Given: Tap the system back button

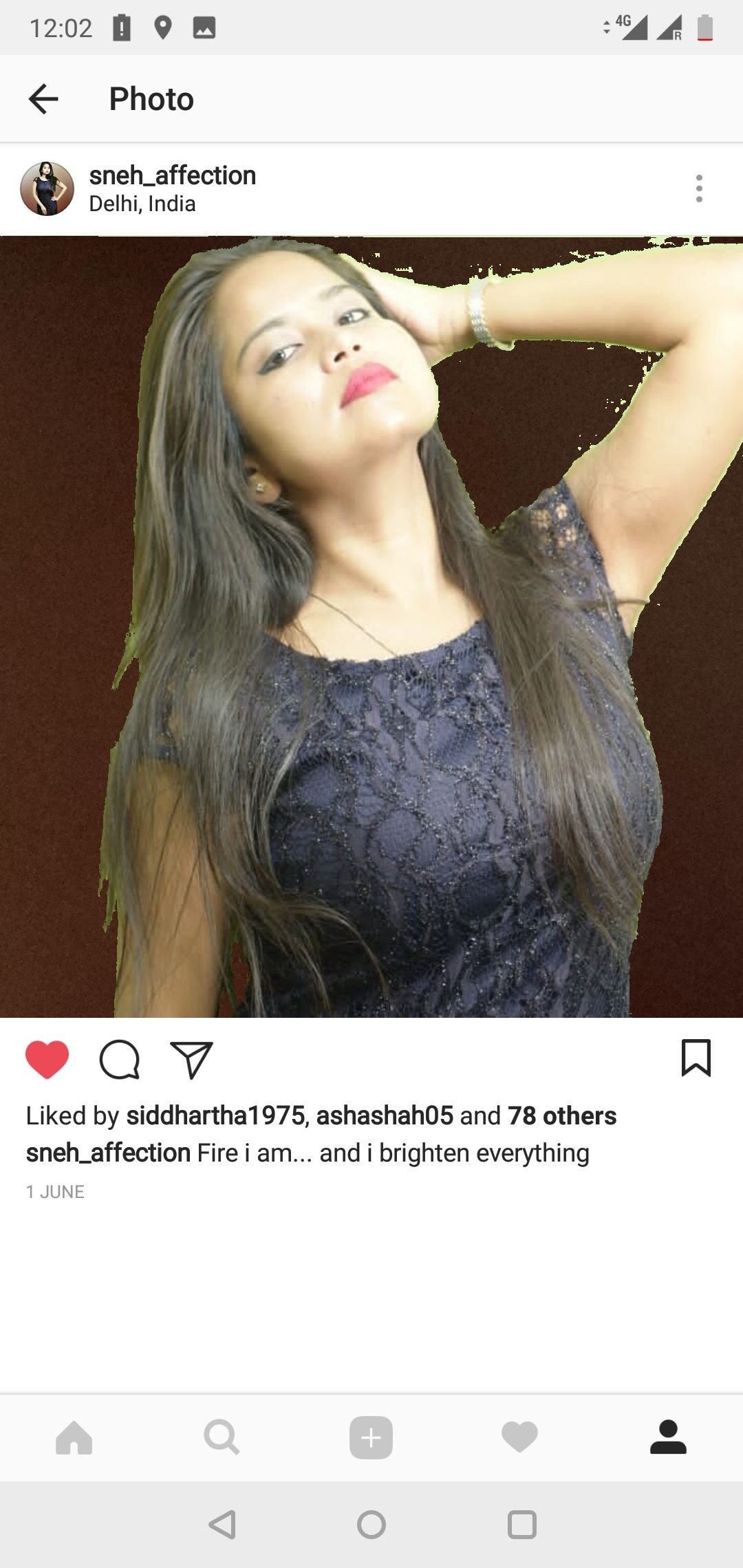Looking at the screenshot, I should point(222,1525).
